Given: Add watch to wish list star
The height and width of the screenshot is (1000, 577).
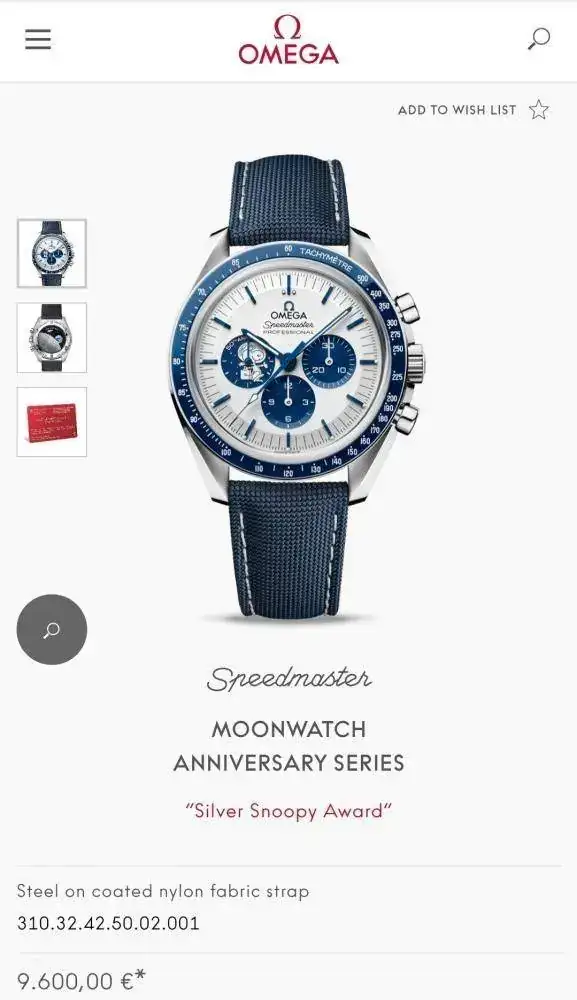Looking at the screenshot, I should [x=539, y=110].
